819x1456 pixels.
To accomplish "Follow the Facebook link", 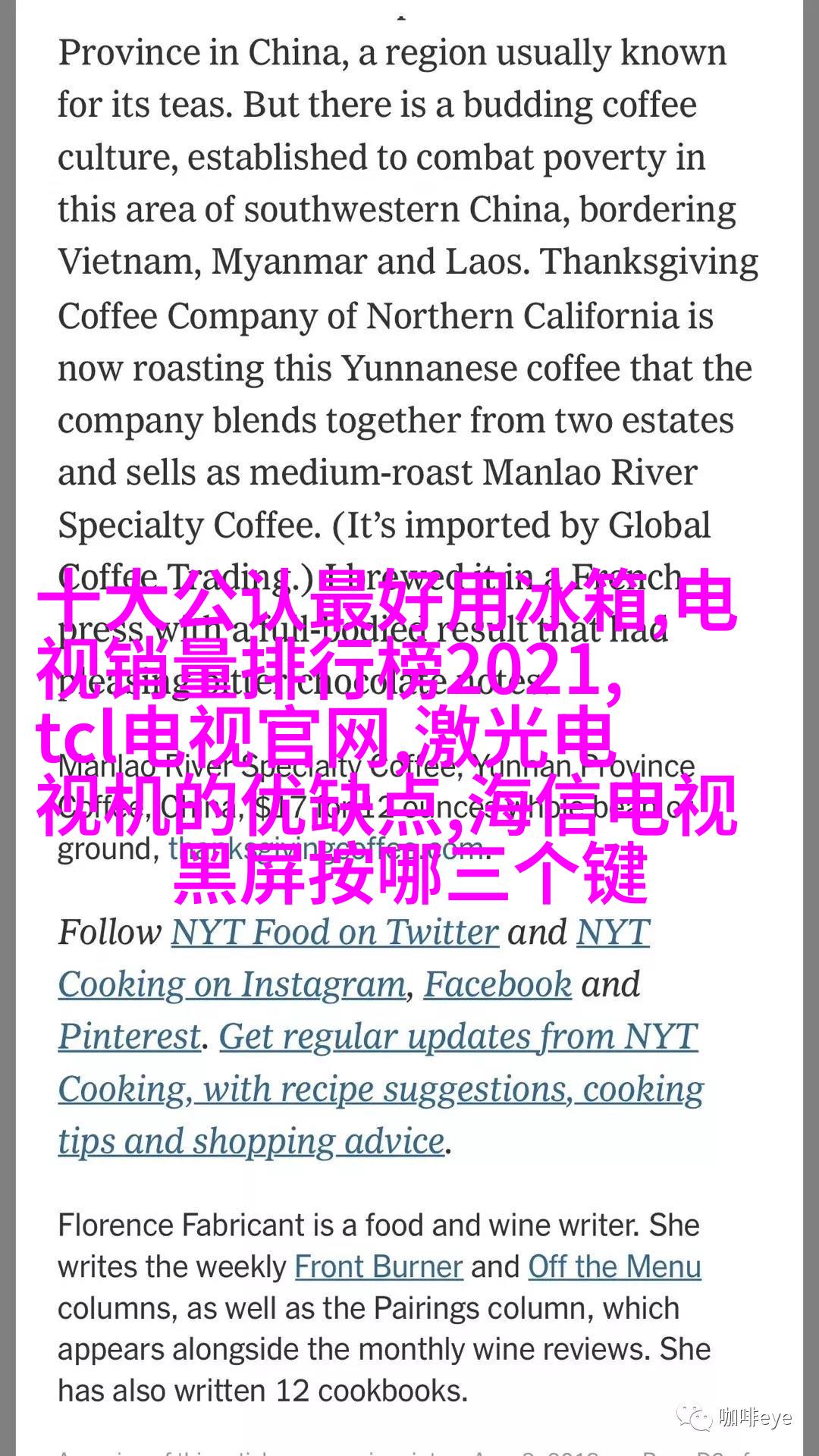I will 497,984.
